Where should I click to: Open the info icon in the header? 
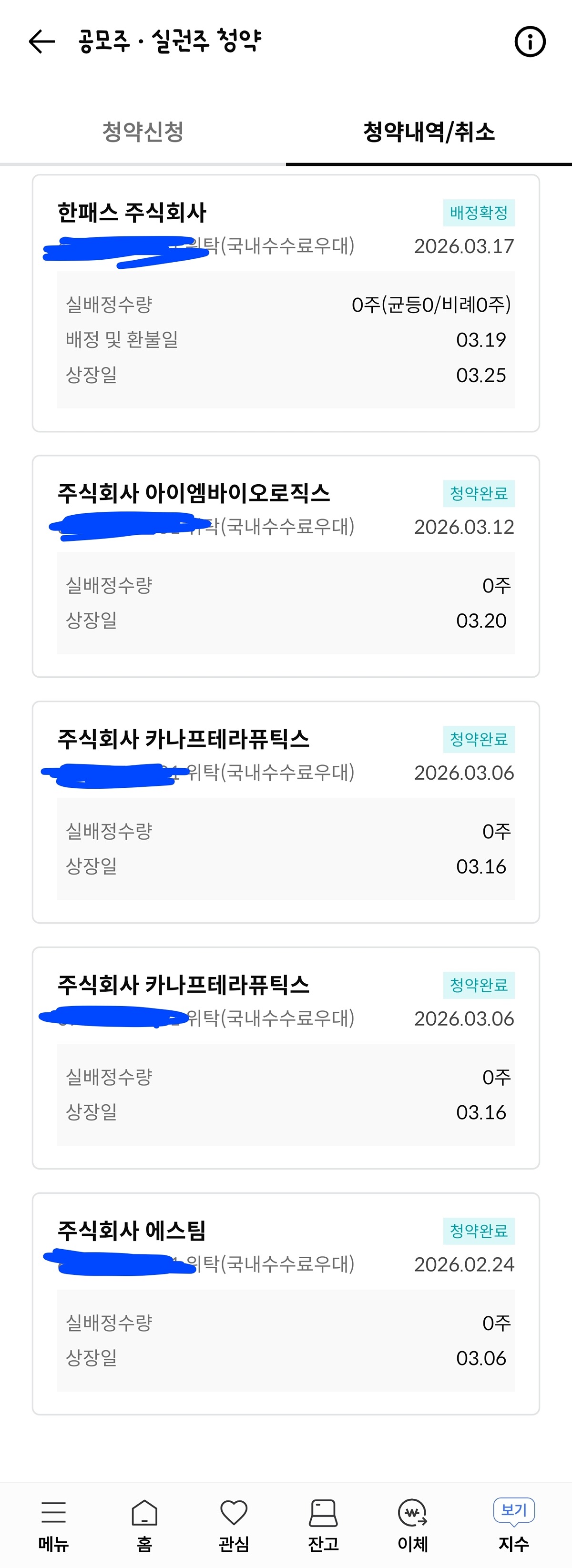530,42
